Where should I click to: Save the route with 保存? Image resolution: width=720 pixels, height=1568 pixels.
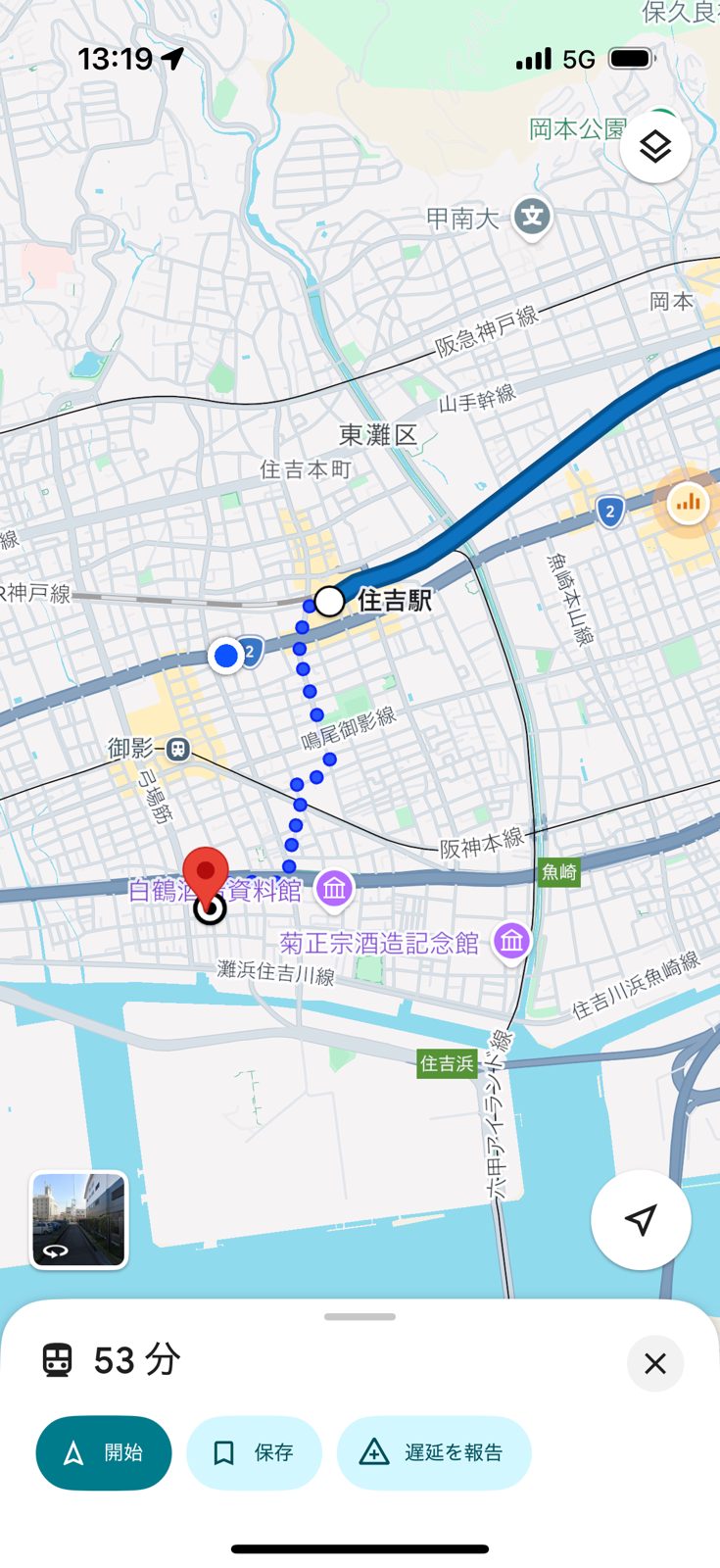point(254,1452)
